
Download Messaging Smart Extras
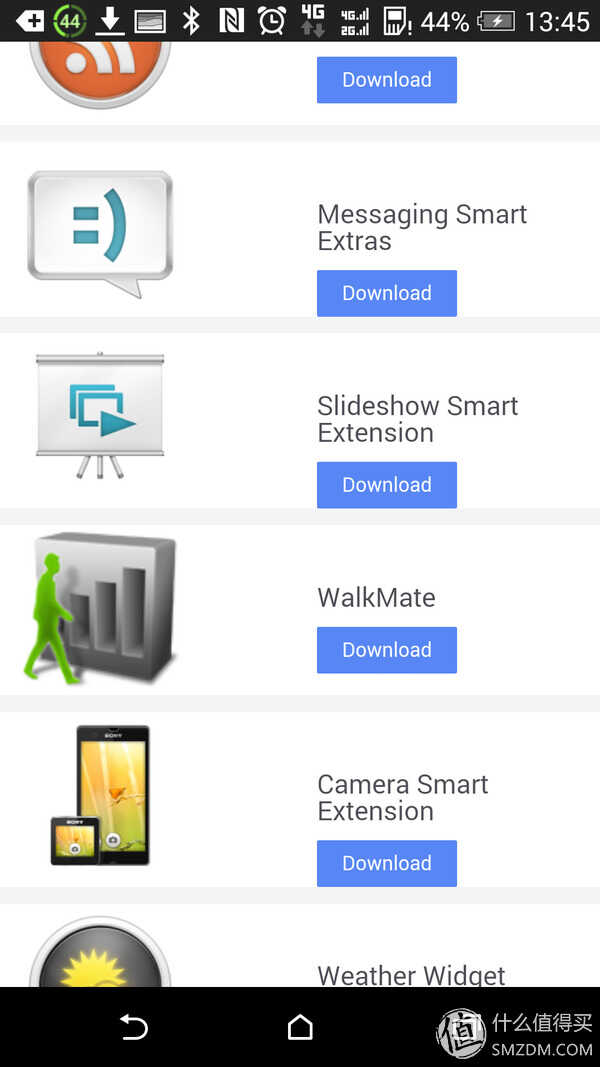click(387, 293)
